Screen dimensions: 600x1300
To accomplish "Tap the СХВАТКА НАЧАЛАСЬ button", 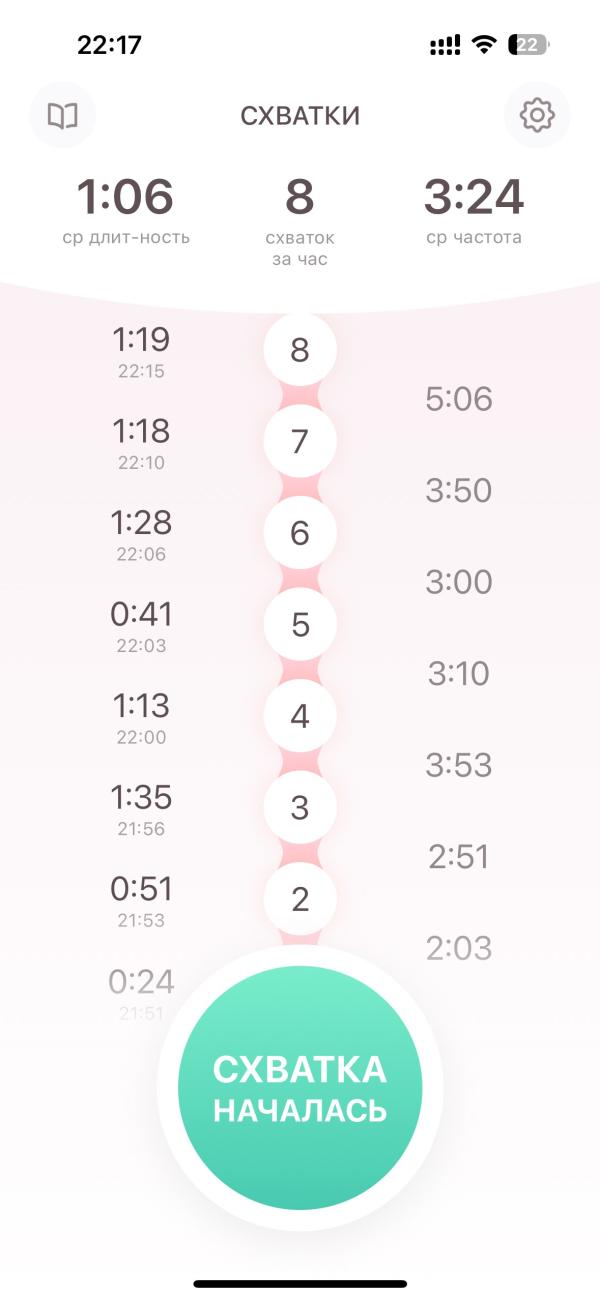I will [x=300, y=1088].
